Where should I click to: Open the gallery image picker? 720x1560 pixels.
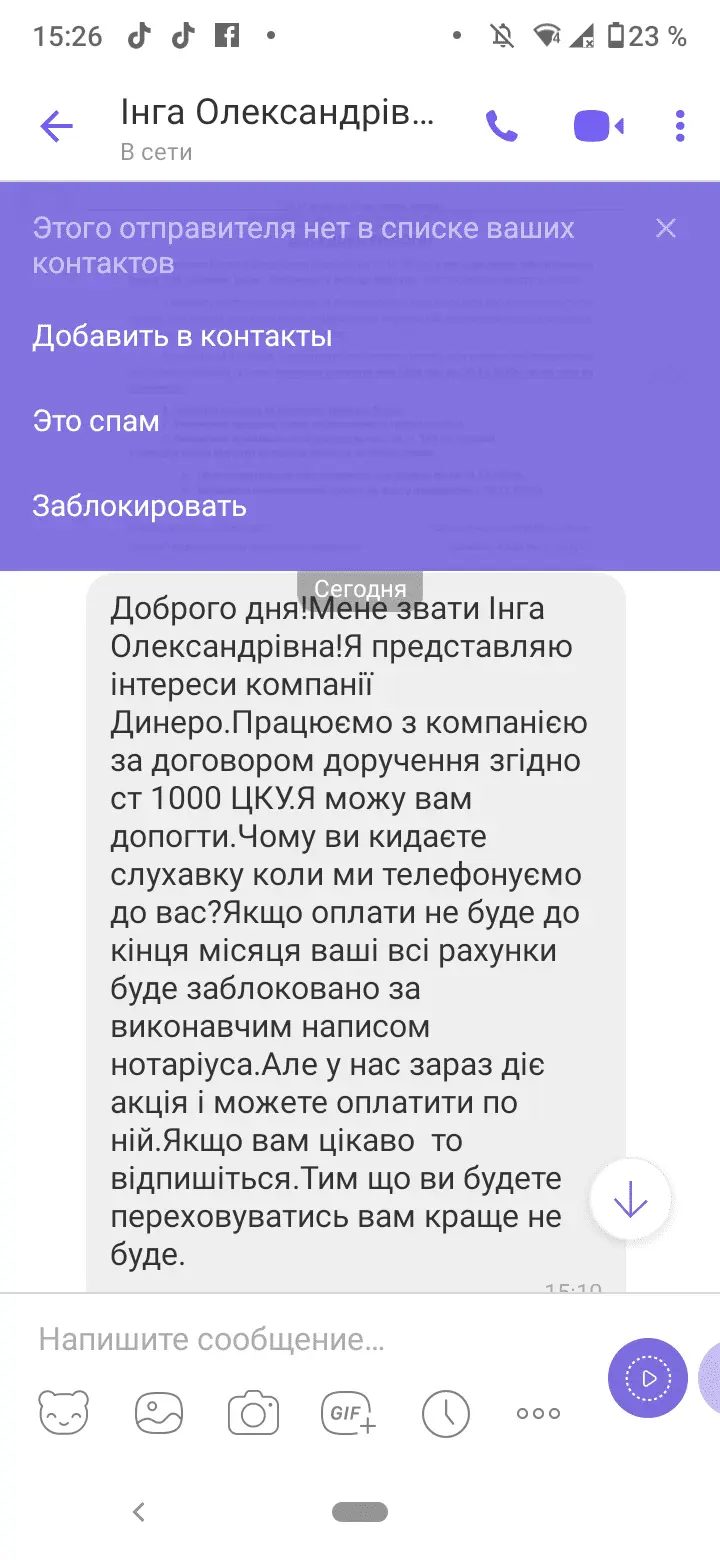(159, 1413)
